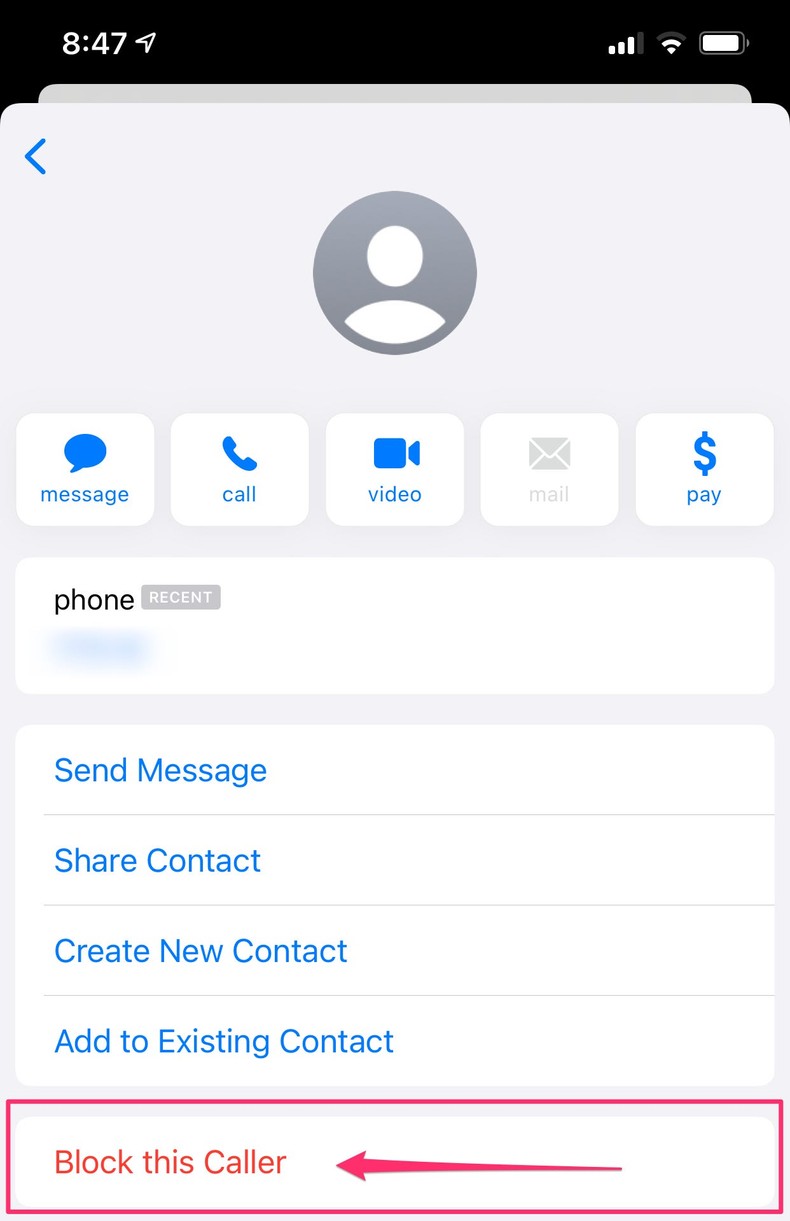Start a FaceTime video call via video icon
The image size is (790, 1221).
click(x=394, y=469)
